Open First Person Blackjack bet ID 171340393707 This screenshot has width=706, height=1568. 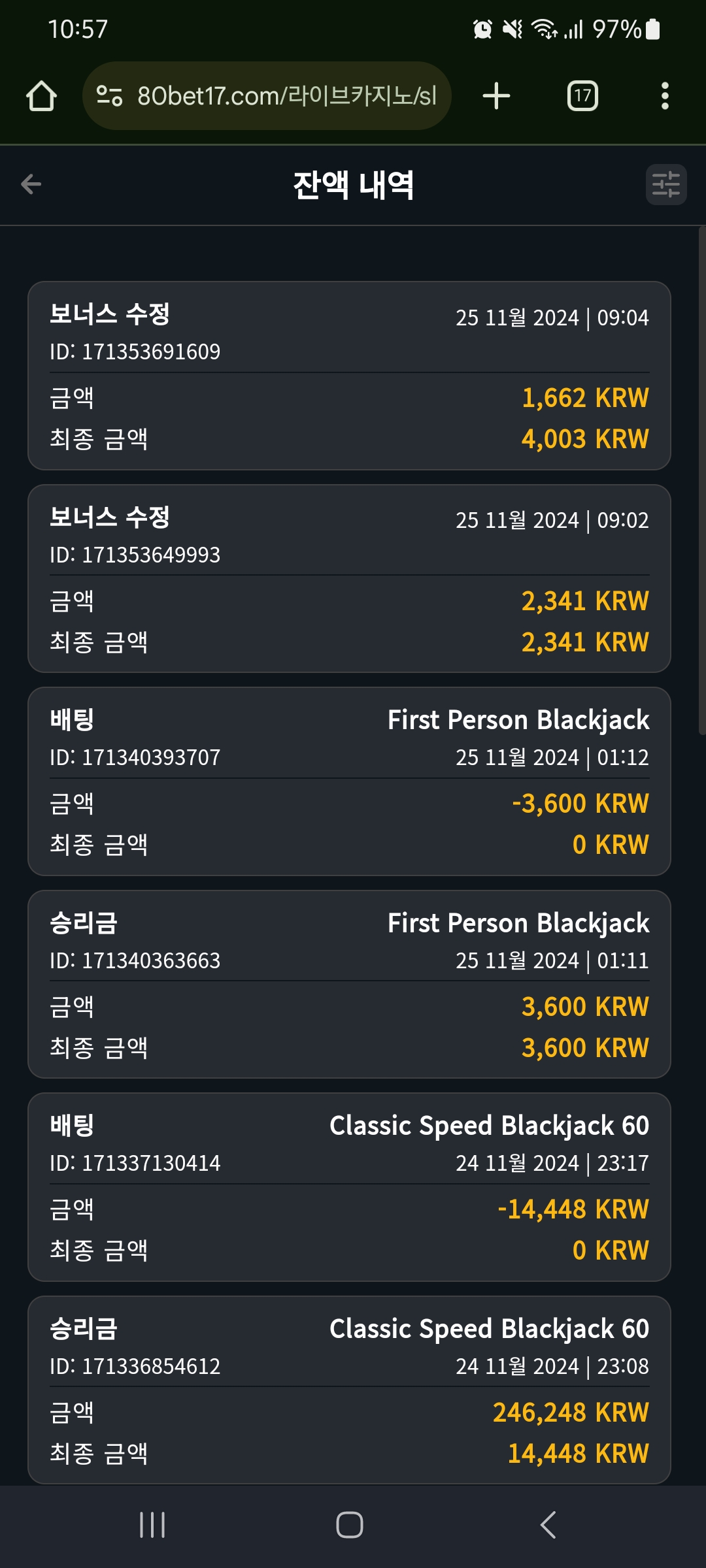click(349, 781)
